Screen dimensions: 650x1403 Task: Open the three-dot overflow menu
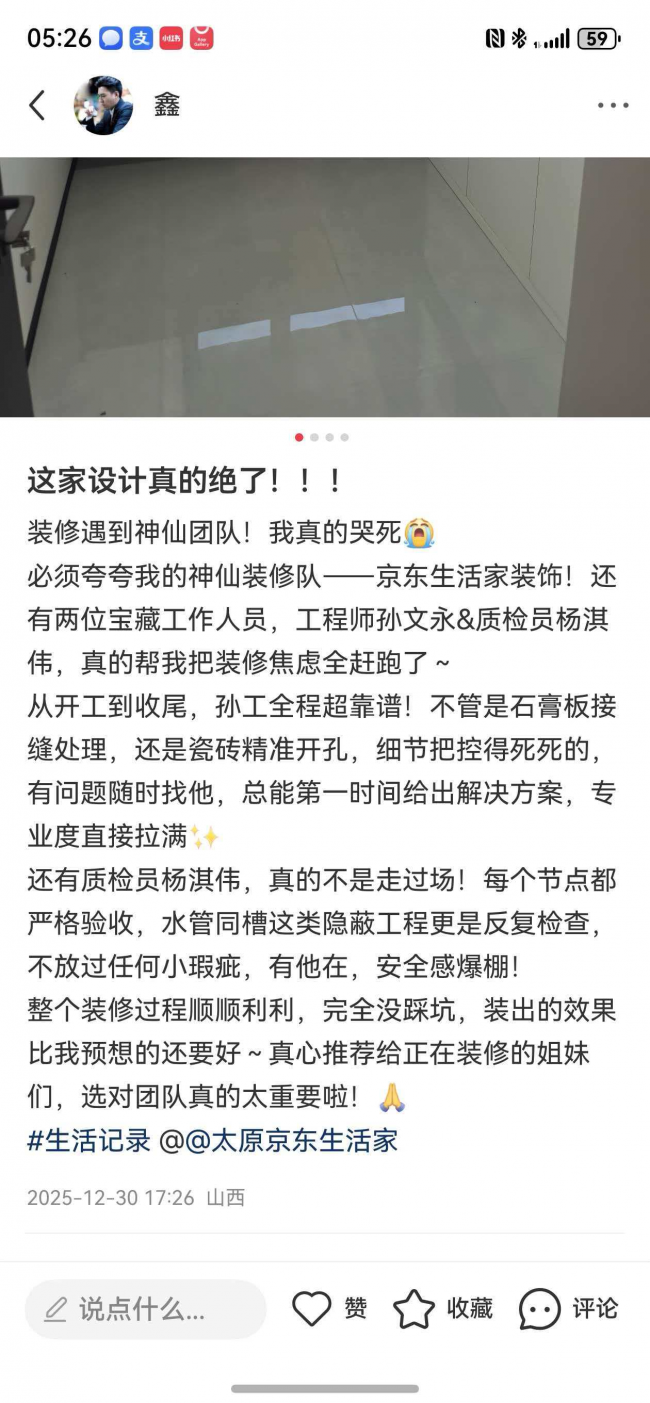pyautogui.click(x=613, y=105)
